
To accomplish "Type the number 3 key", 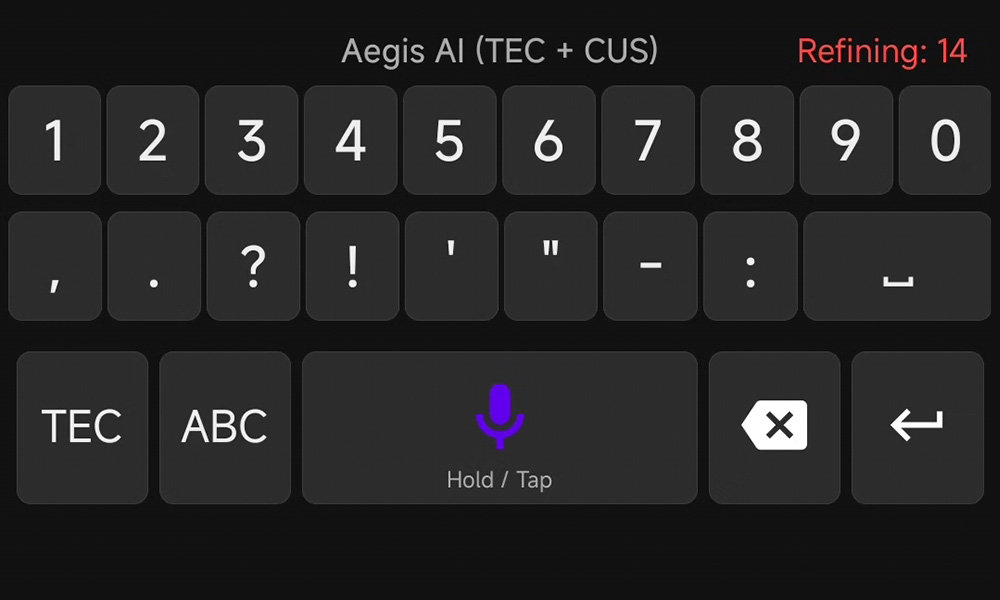I will point(251,140).
